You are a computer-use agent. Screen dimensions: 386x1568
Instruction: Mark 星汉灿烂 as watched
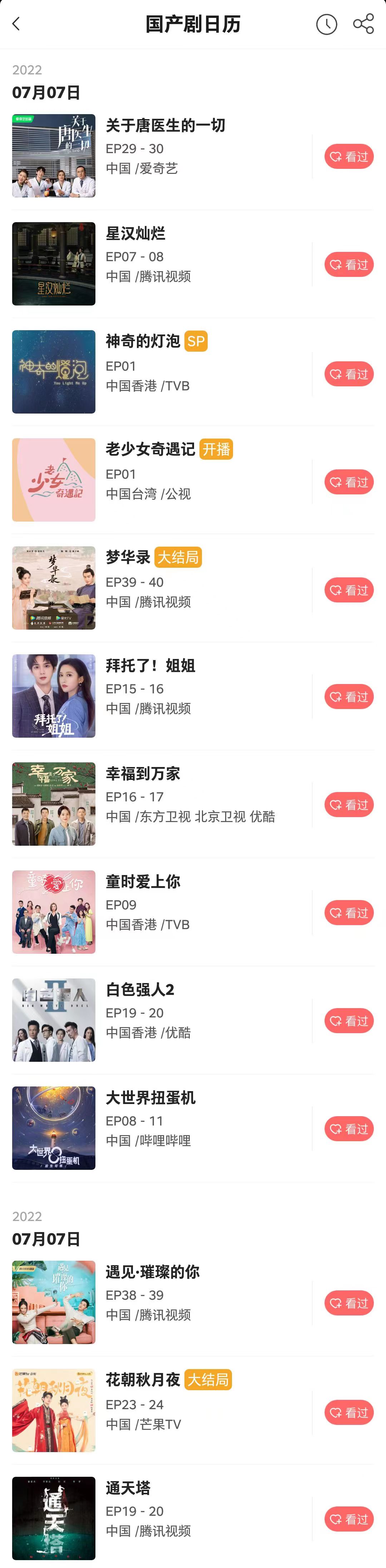point(348,265)
